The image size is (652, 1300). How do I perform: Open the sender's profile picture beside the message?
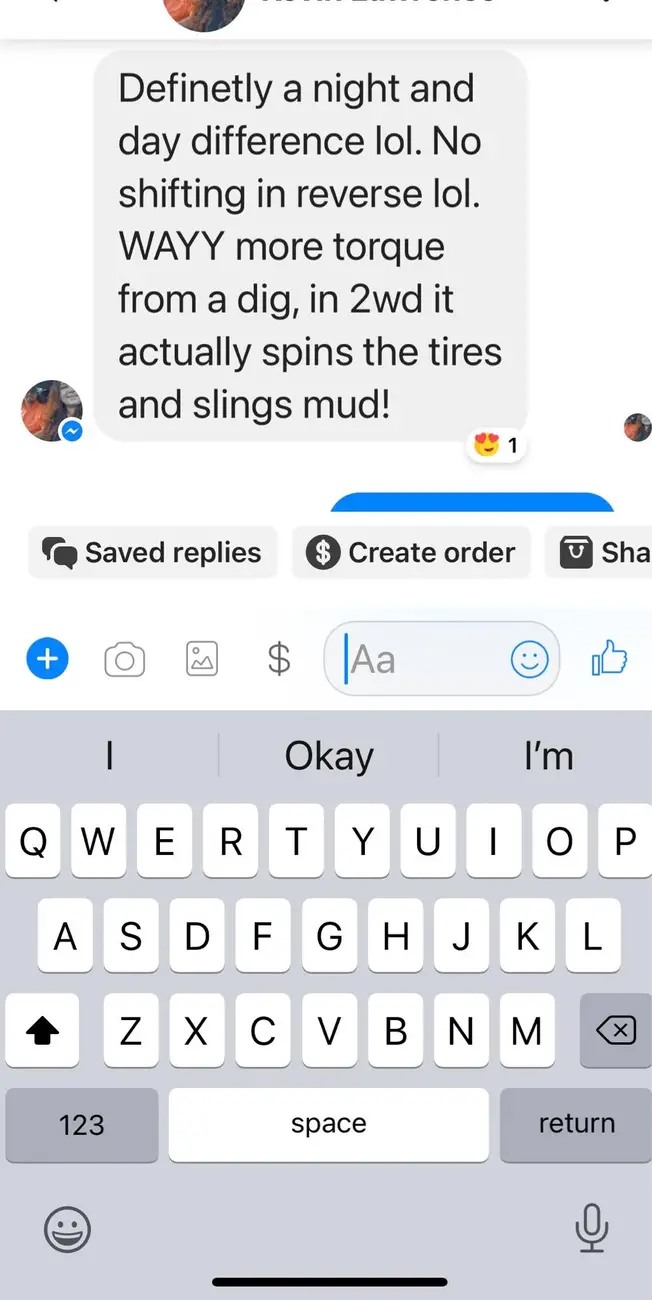click(x=52, y=410)
